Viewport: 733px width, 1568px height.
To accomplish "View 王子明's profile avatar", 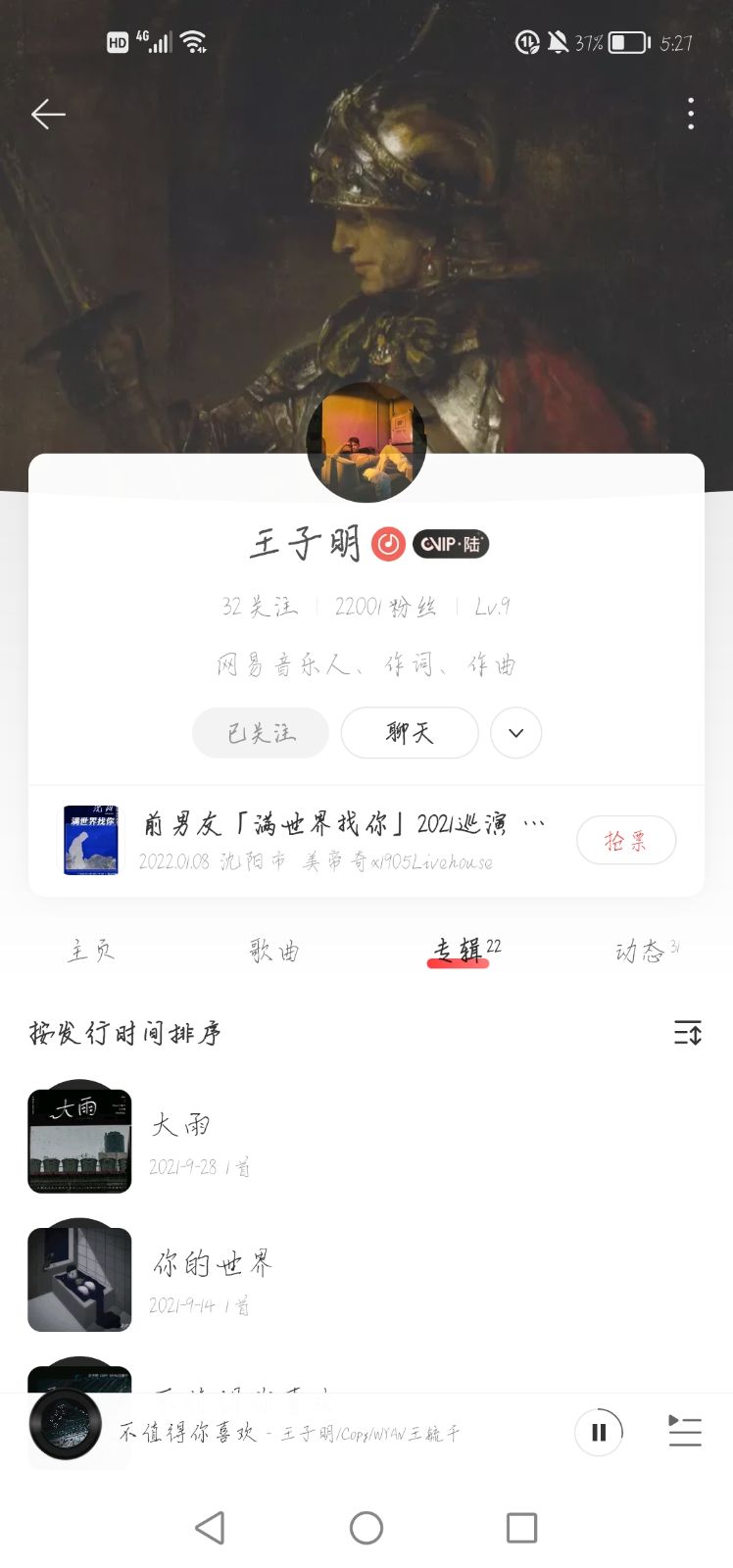I will 366,443.
